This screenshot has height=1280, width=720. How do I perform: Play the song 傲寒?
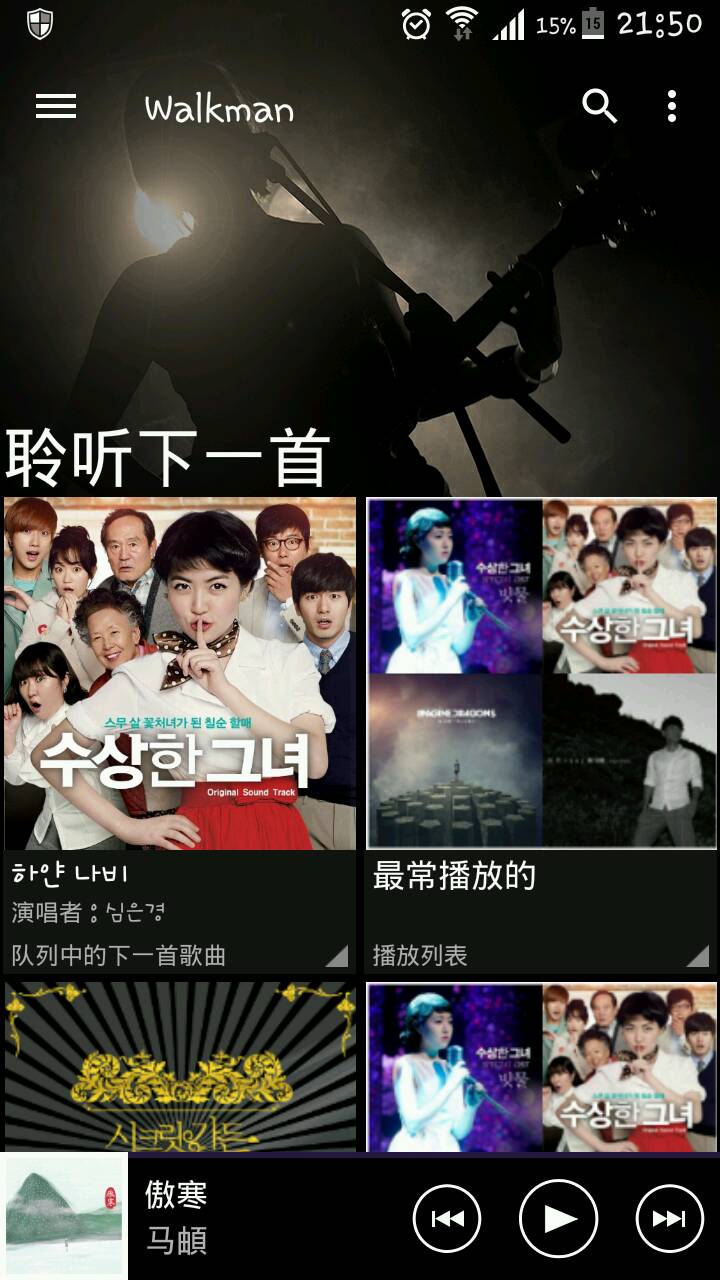click(558, 1218)
